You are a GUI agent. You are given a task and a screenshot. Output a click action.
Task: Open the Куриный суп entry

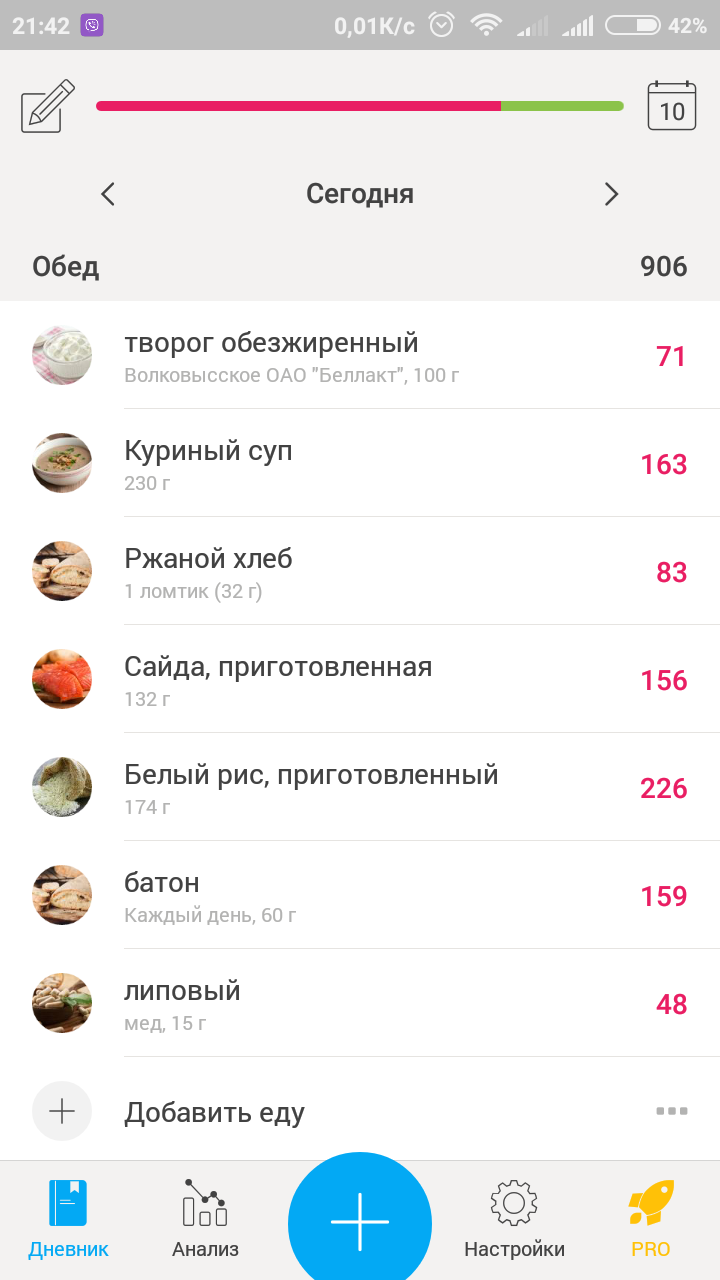pyautogui.click(x=360, y=464)
